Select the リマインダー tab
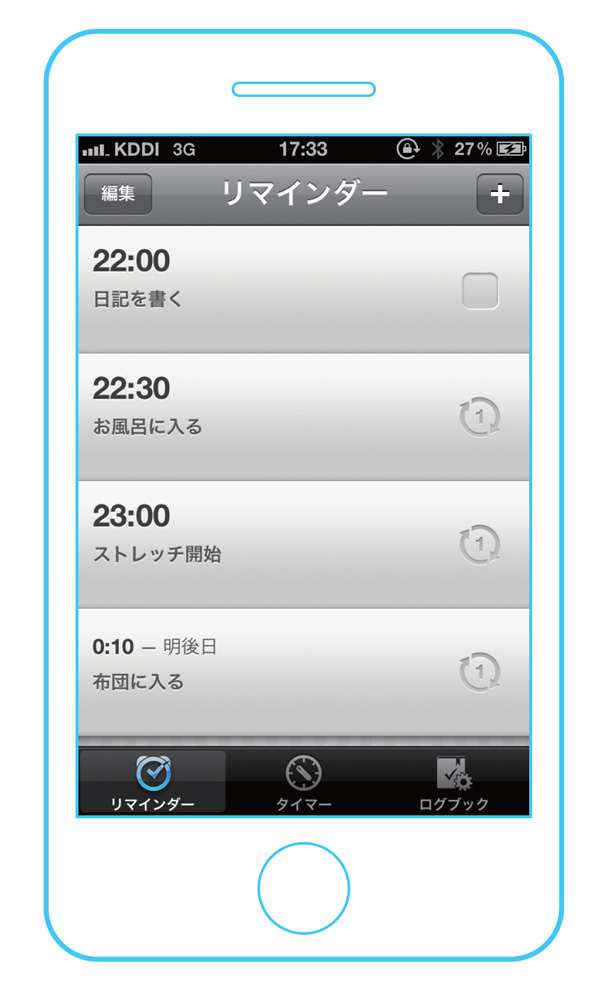 click(x=153, y=782)
